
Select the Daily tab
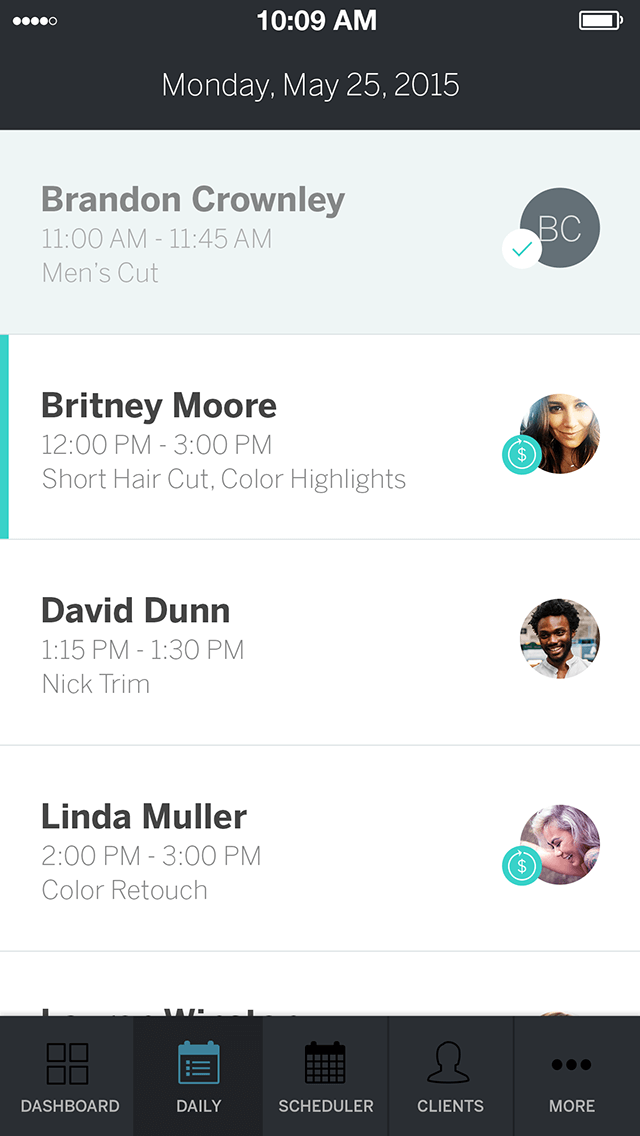tap(199, 1076)
